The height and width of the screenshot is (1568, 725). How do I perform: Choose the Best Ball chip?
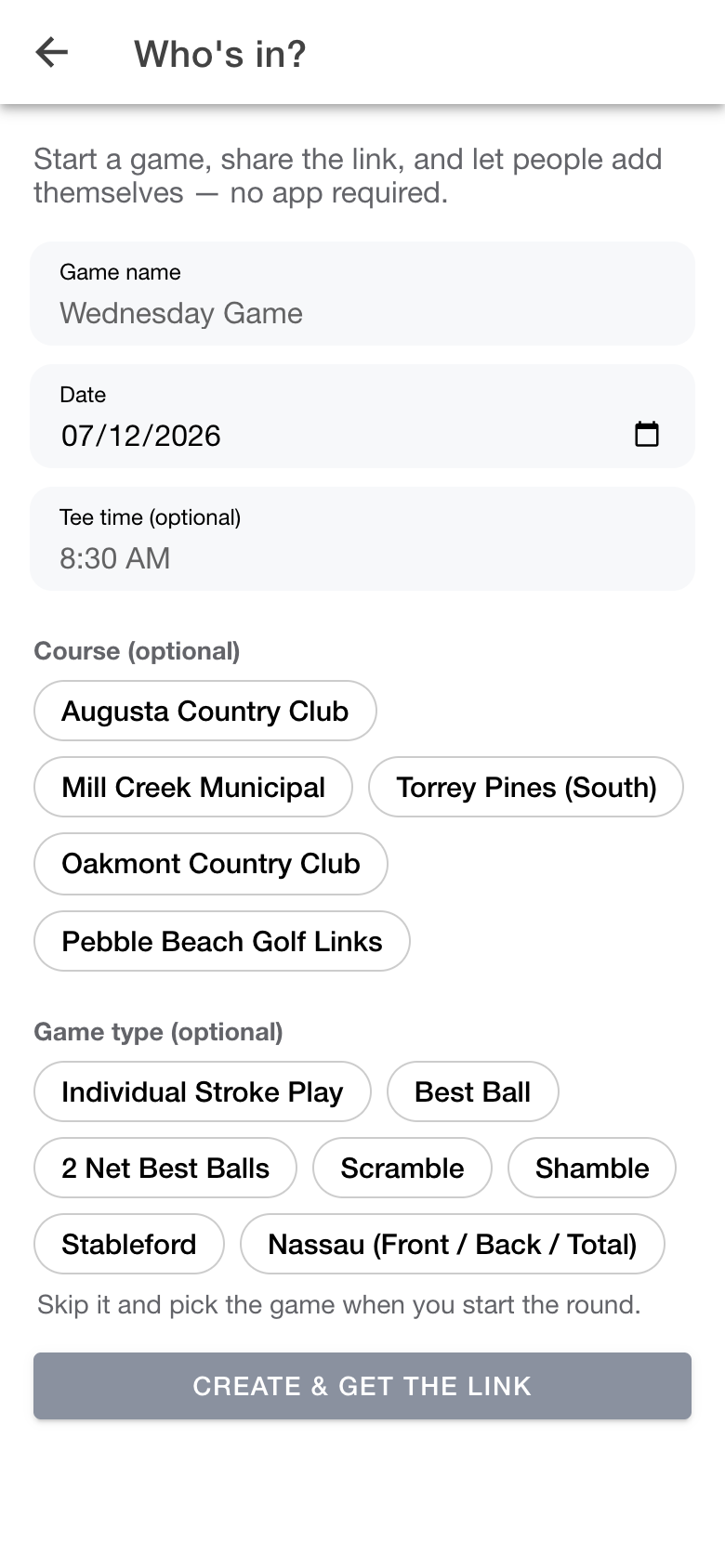coord(473,1091)
